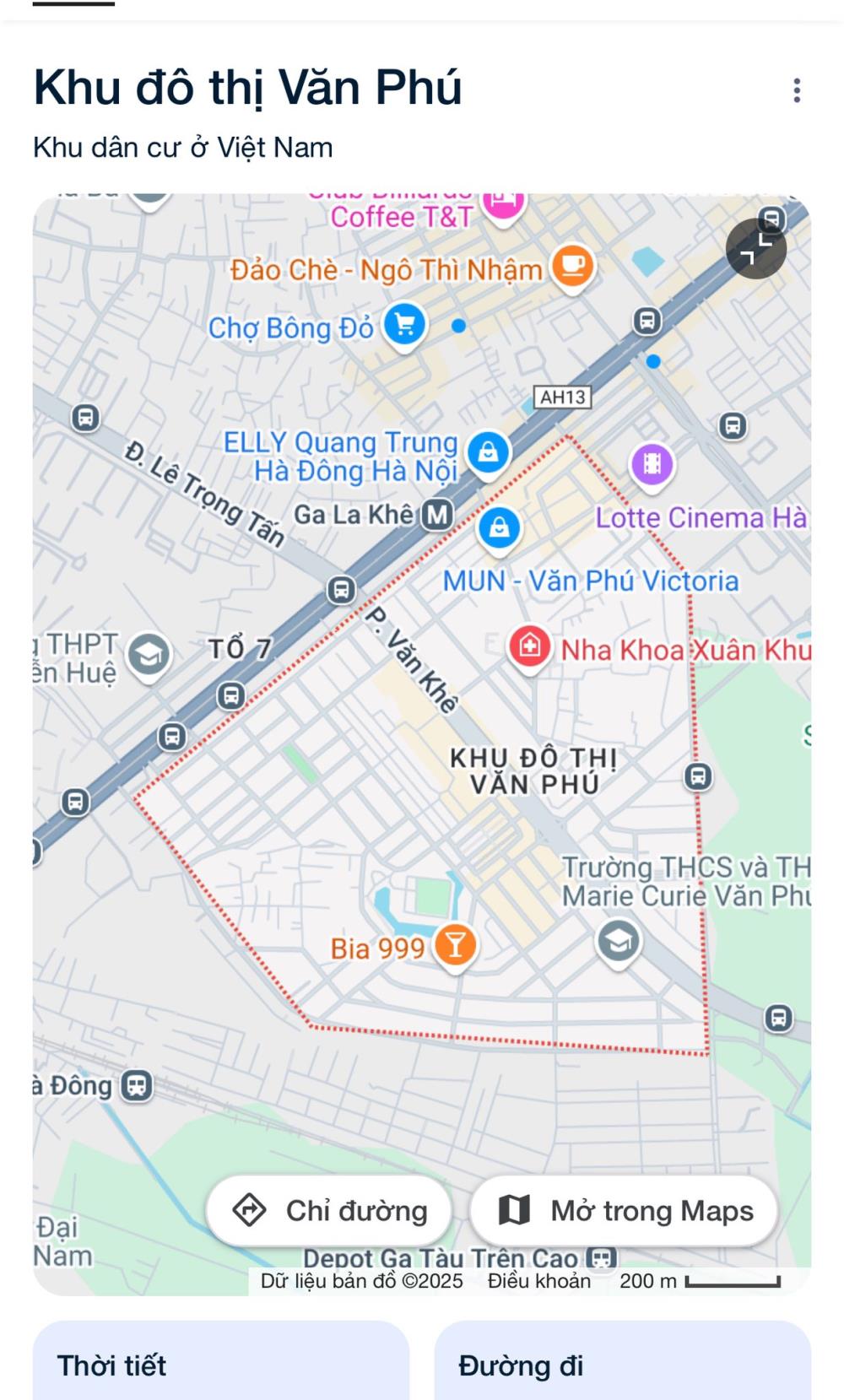
Task: Select the Bia 999 bar marker
Action: (455, 945)
